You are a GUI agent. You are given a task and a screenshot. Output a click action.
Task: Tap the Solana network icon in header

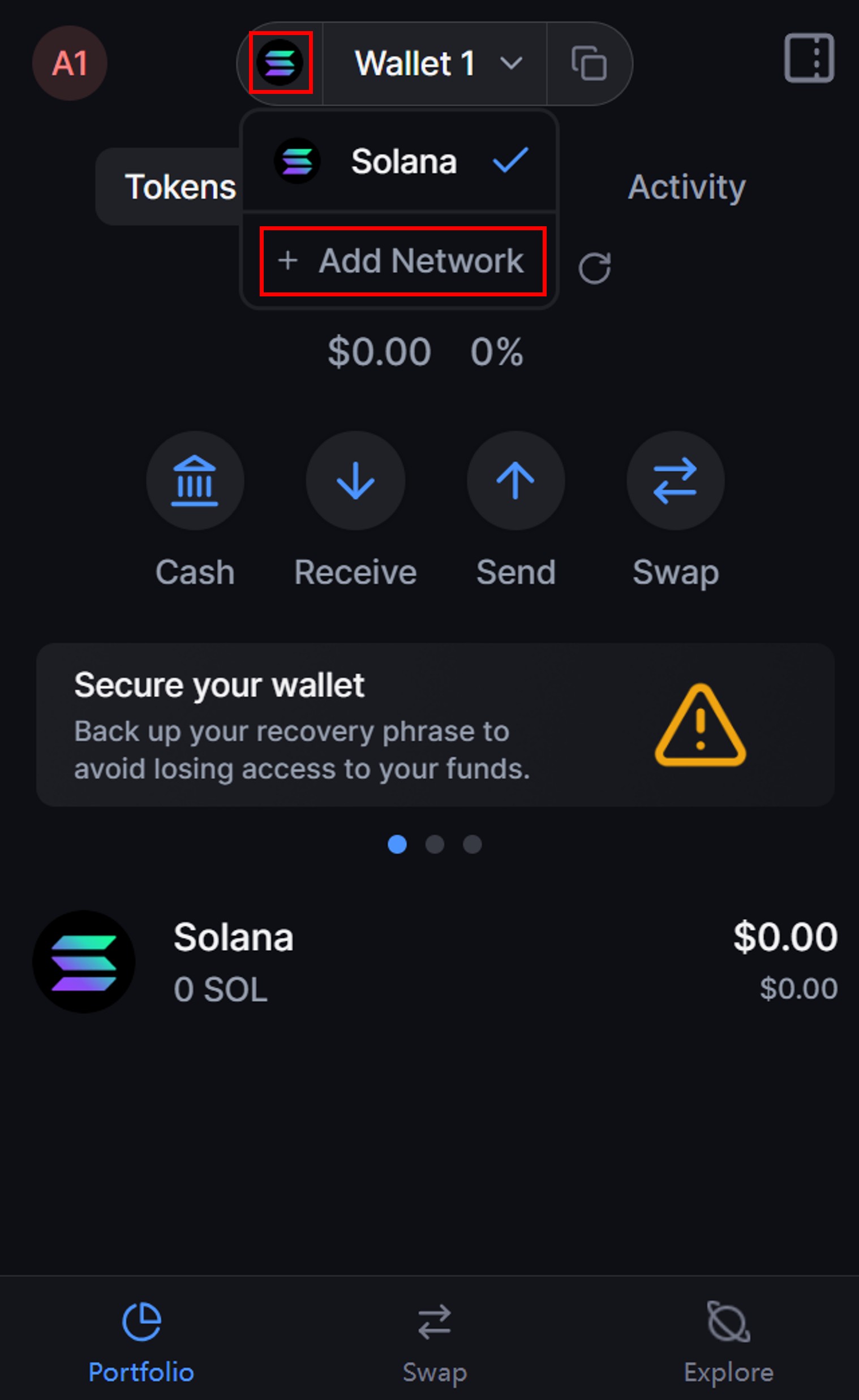pyautogui.click(x=280, y=62)
